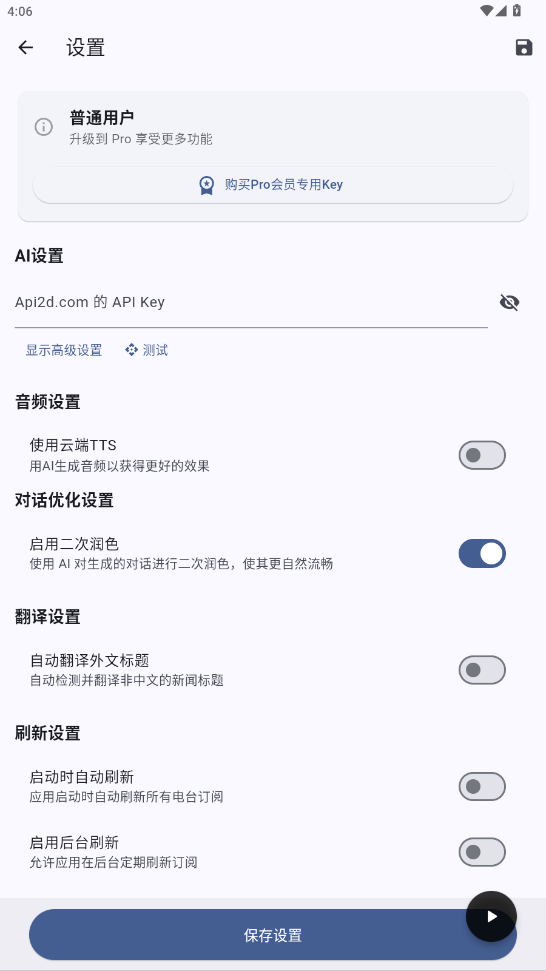
Task: Focus the Api2d.com API Key field
Action: click(x=251, y=302)
